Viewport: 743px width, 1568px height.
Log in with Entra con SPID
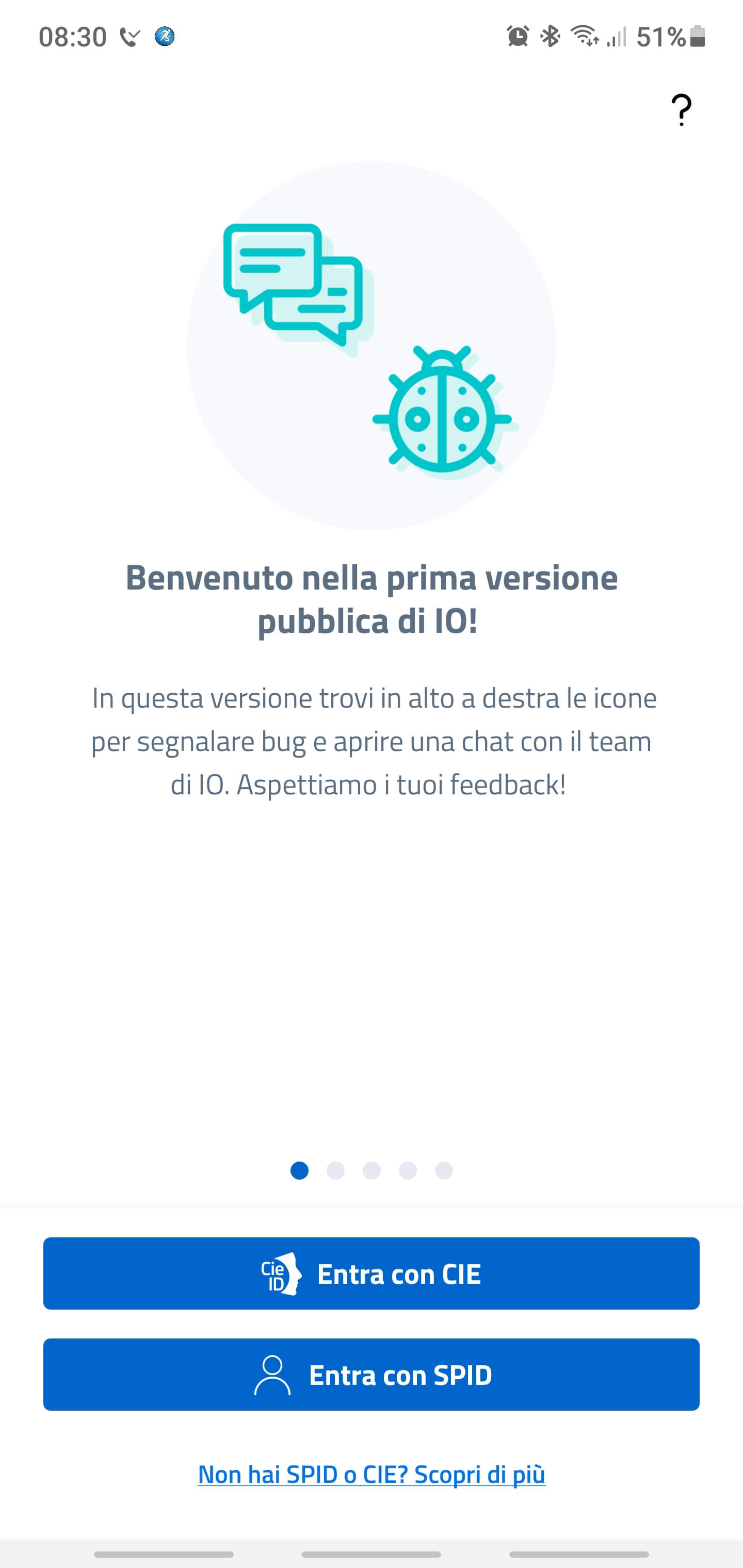coord(371,1375)
